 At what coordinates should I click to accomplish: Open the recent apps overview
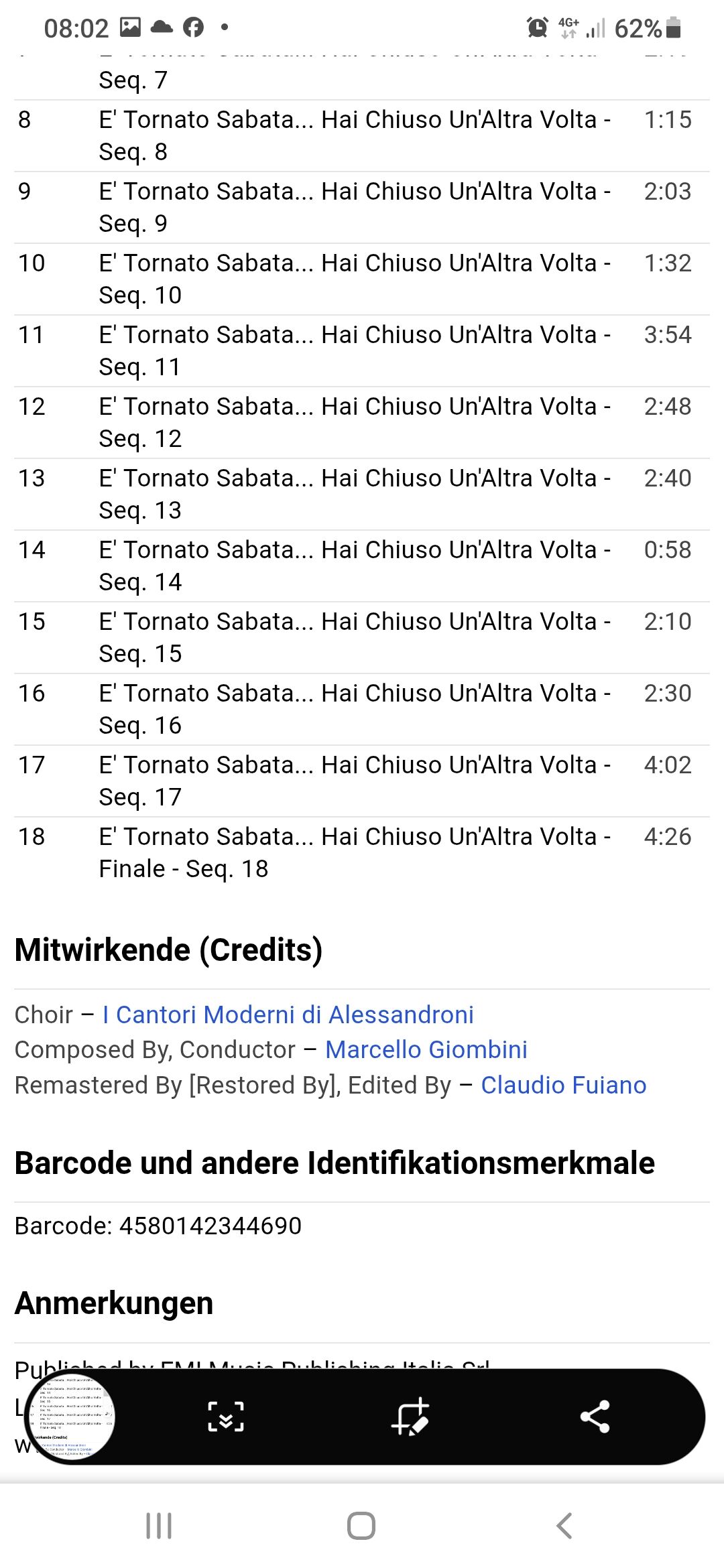click(x=159, y=1526)
